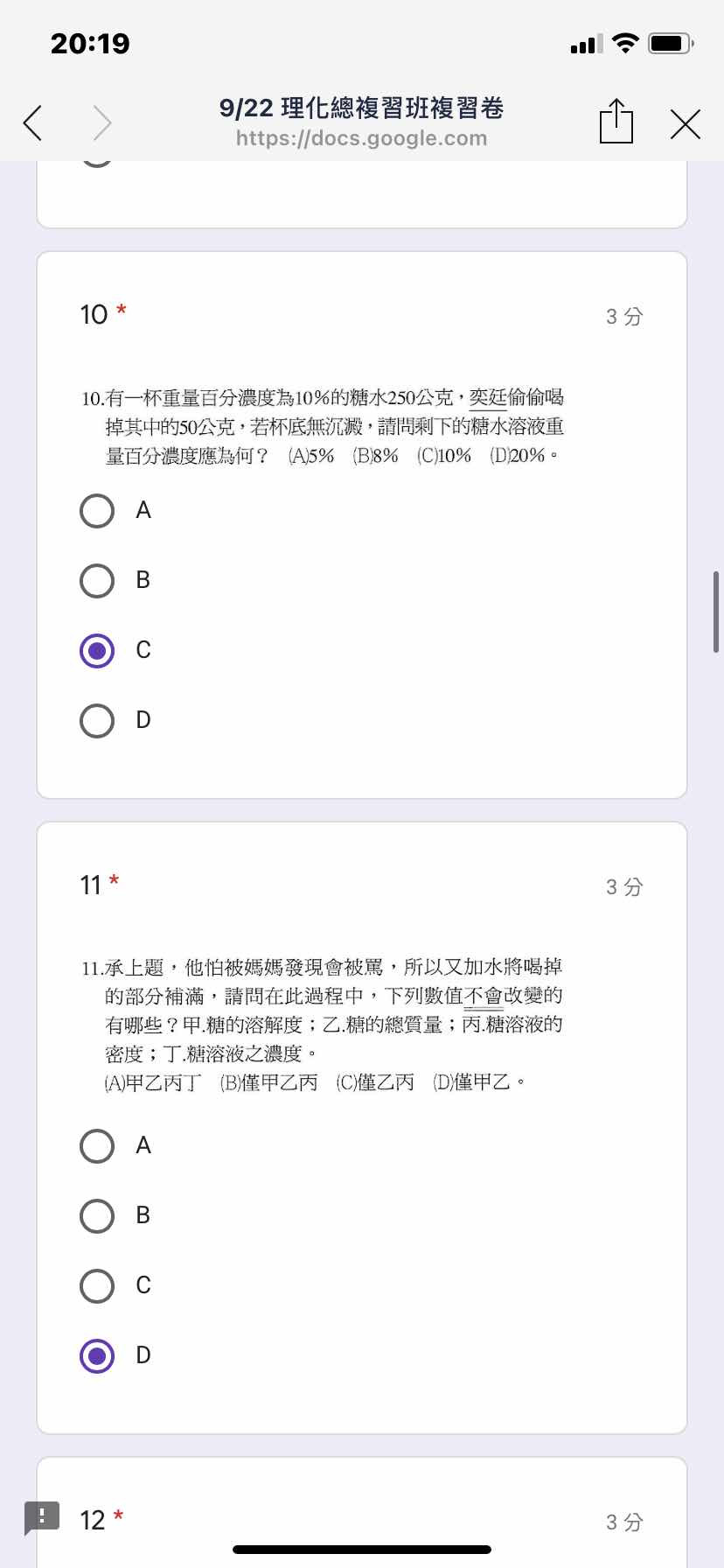Open the report a problem icon
This screenshot has height=1568, width=724.
(x=41, y=1518)
